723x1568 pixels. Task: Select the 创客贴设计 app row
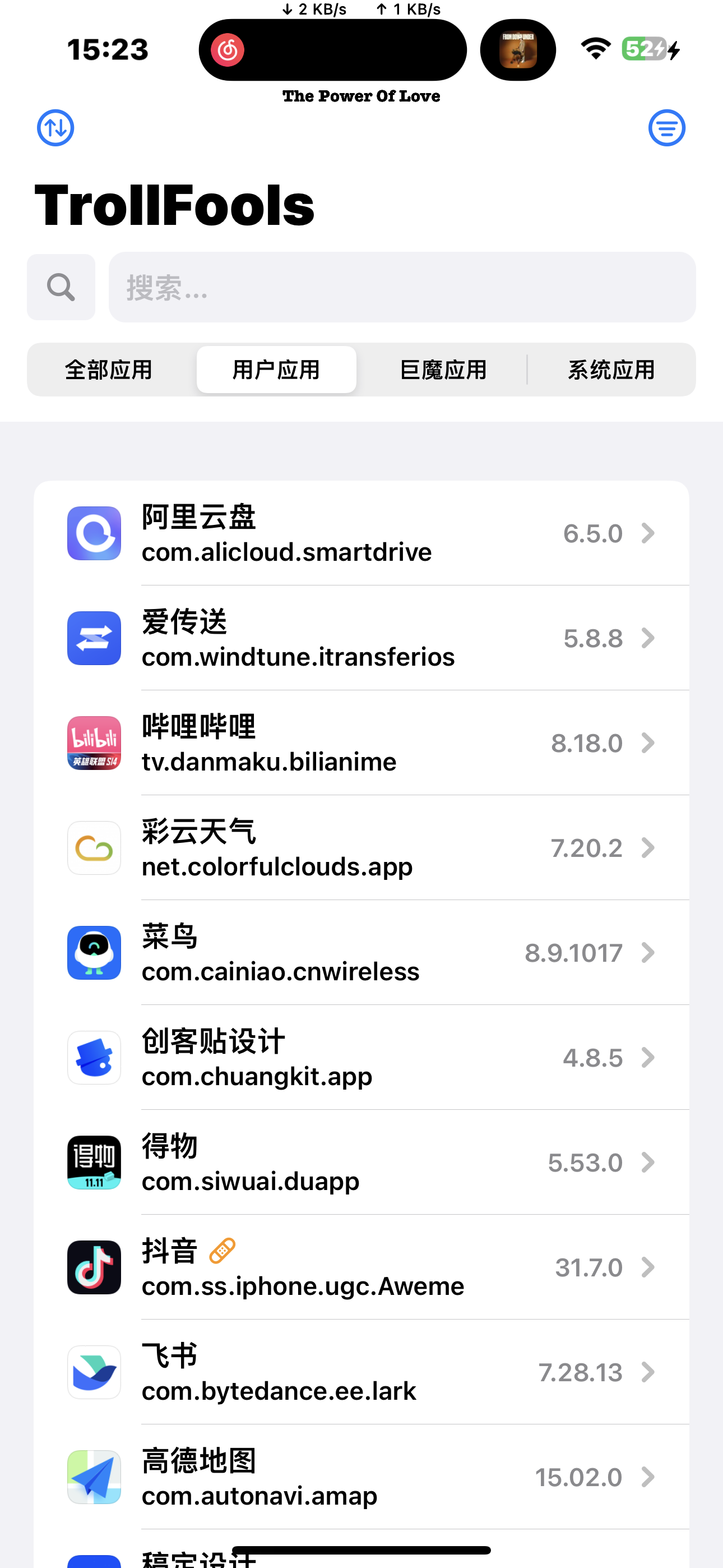361,1058
